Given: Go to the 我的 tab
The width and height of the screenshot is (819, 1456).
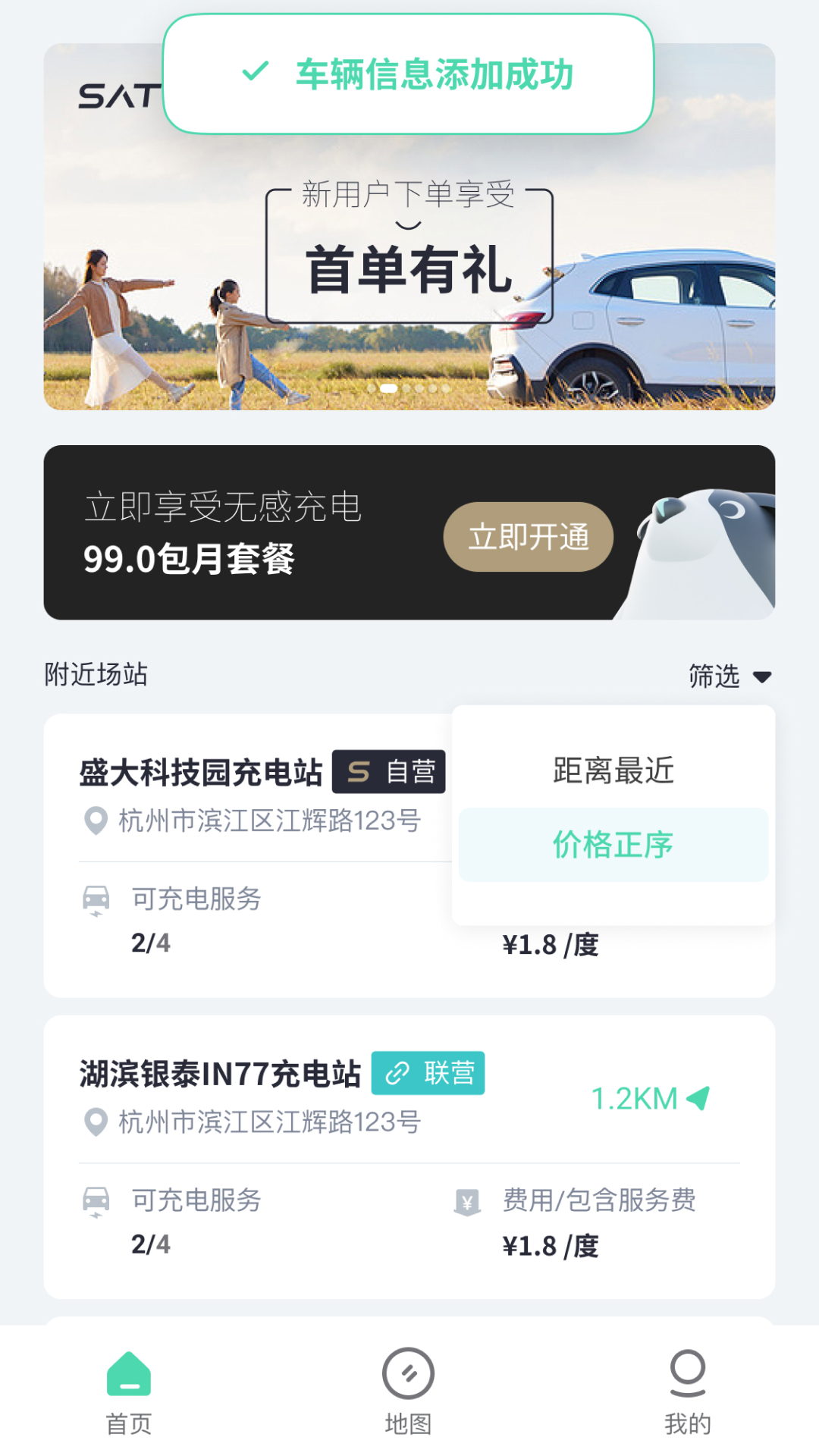Looking at the screenshot, I should click(x=688, y=1393).
